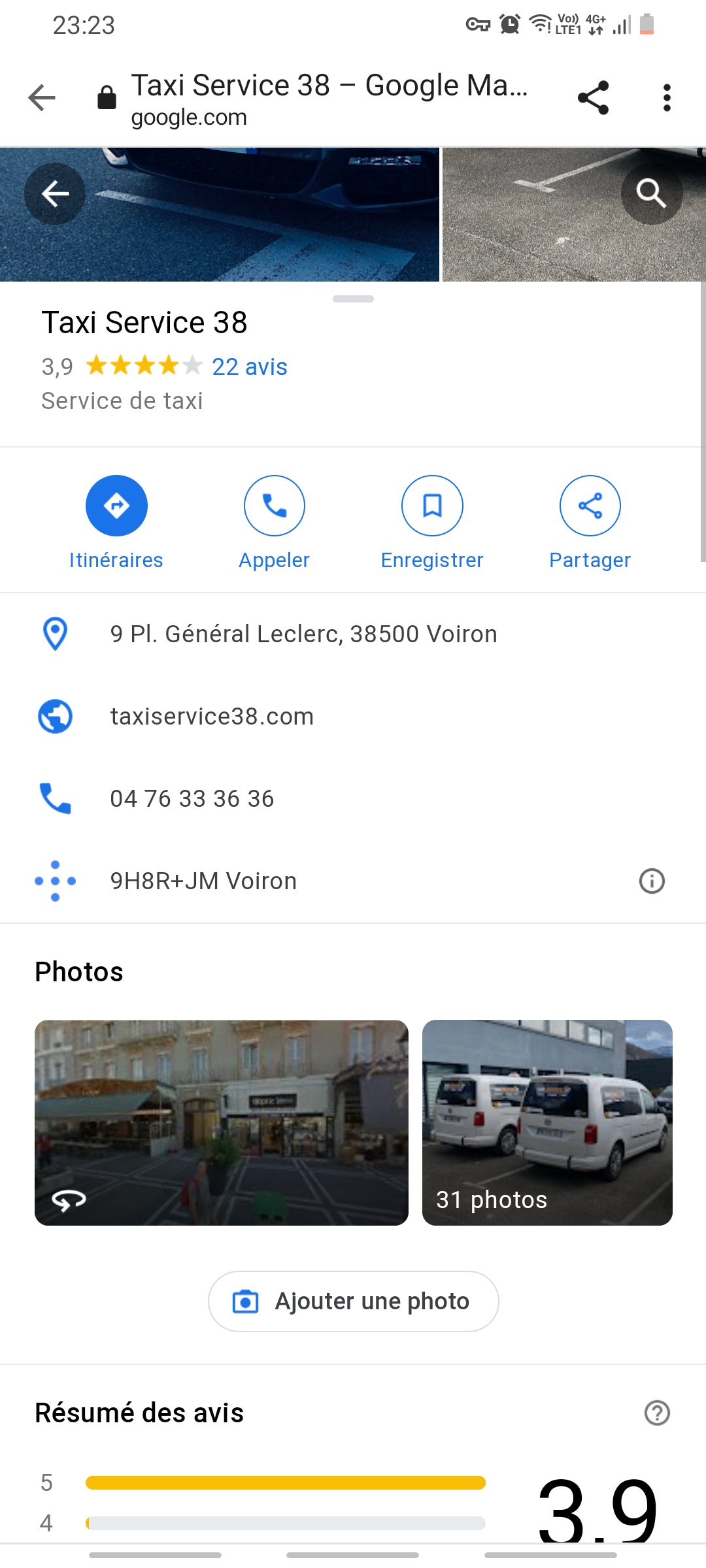The height and width of the screenshot is (1568, 706).
Task: Show info about the plus code
Action: tap(652, 881)
